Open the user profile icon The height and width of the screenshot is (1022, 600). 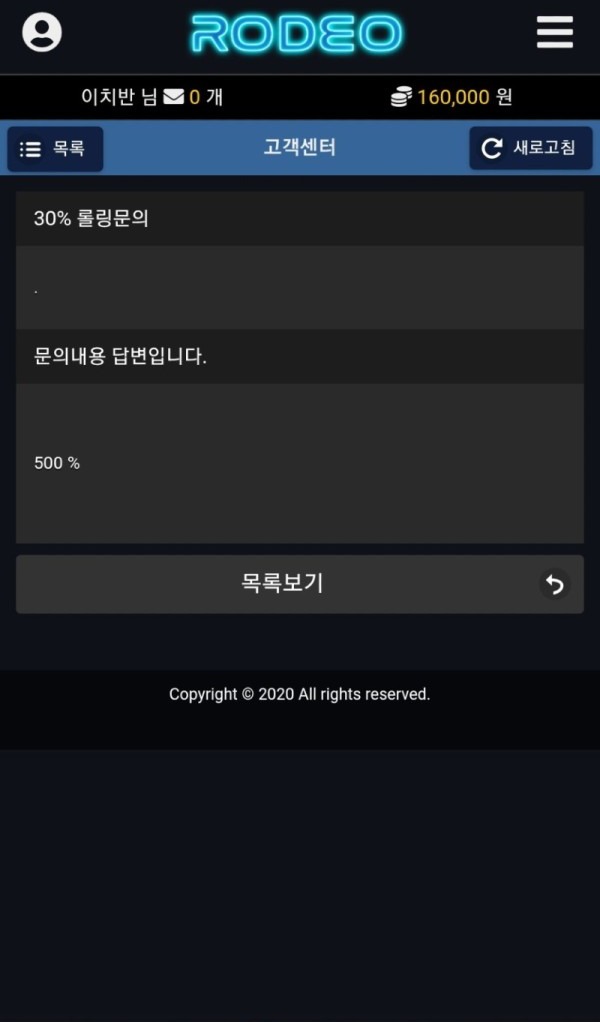42,32
